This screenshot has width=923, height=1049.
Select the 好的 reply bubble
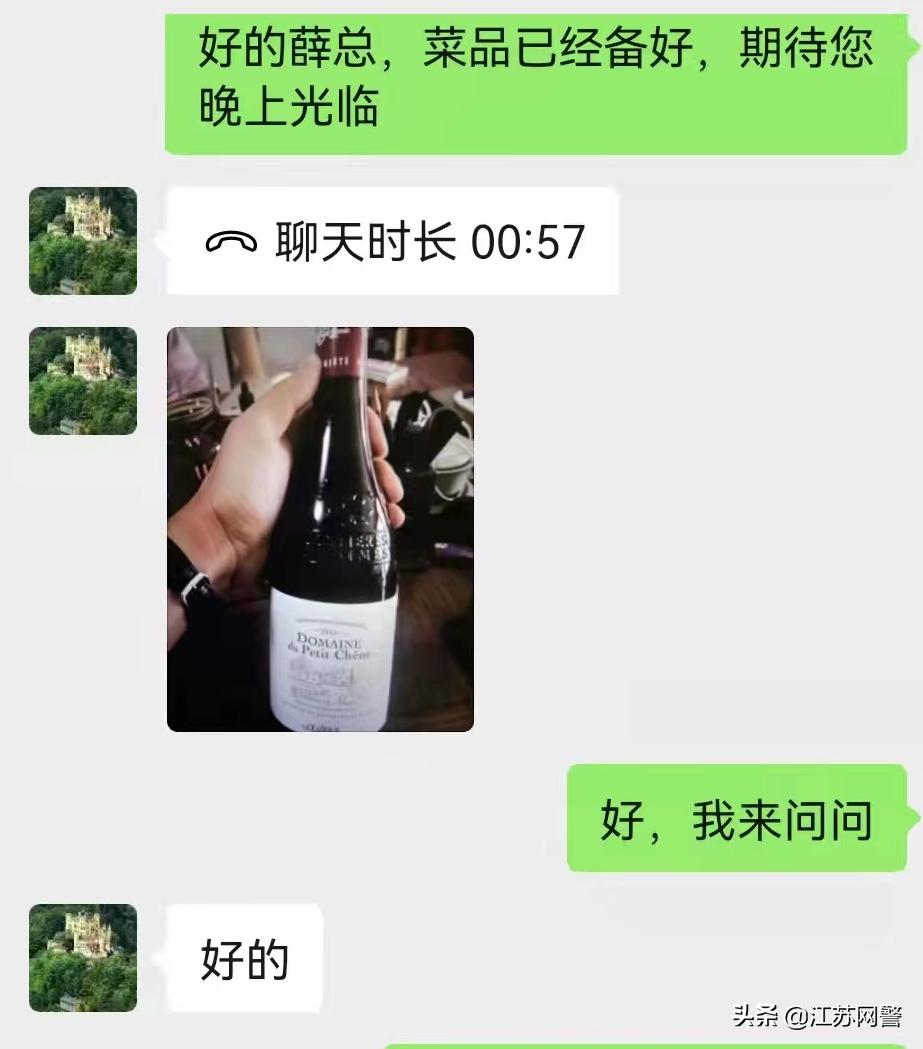tap(246, 955)
